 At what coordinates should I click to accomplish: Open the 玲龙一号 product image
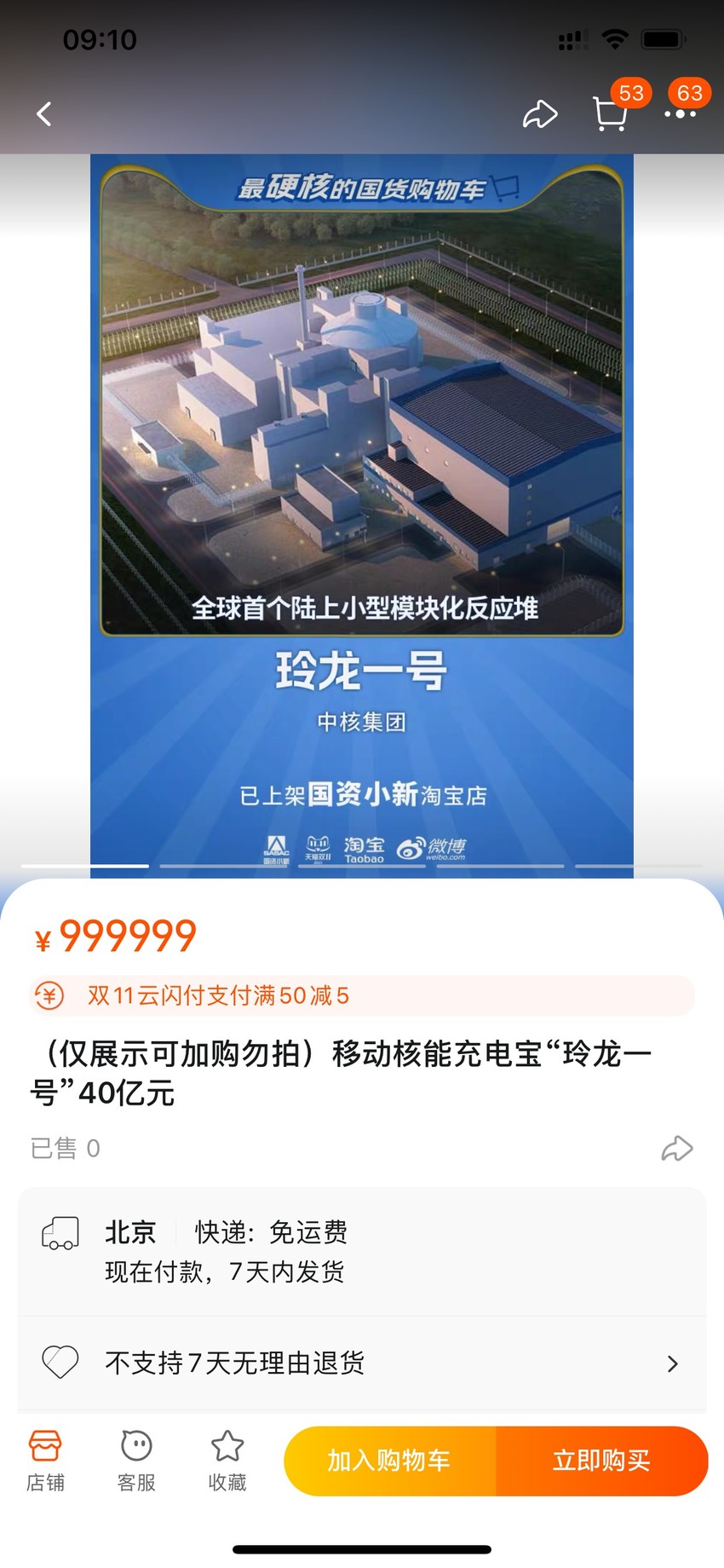pyautogui.click(x=362, y=516)
